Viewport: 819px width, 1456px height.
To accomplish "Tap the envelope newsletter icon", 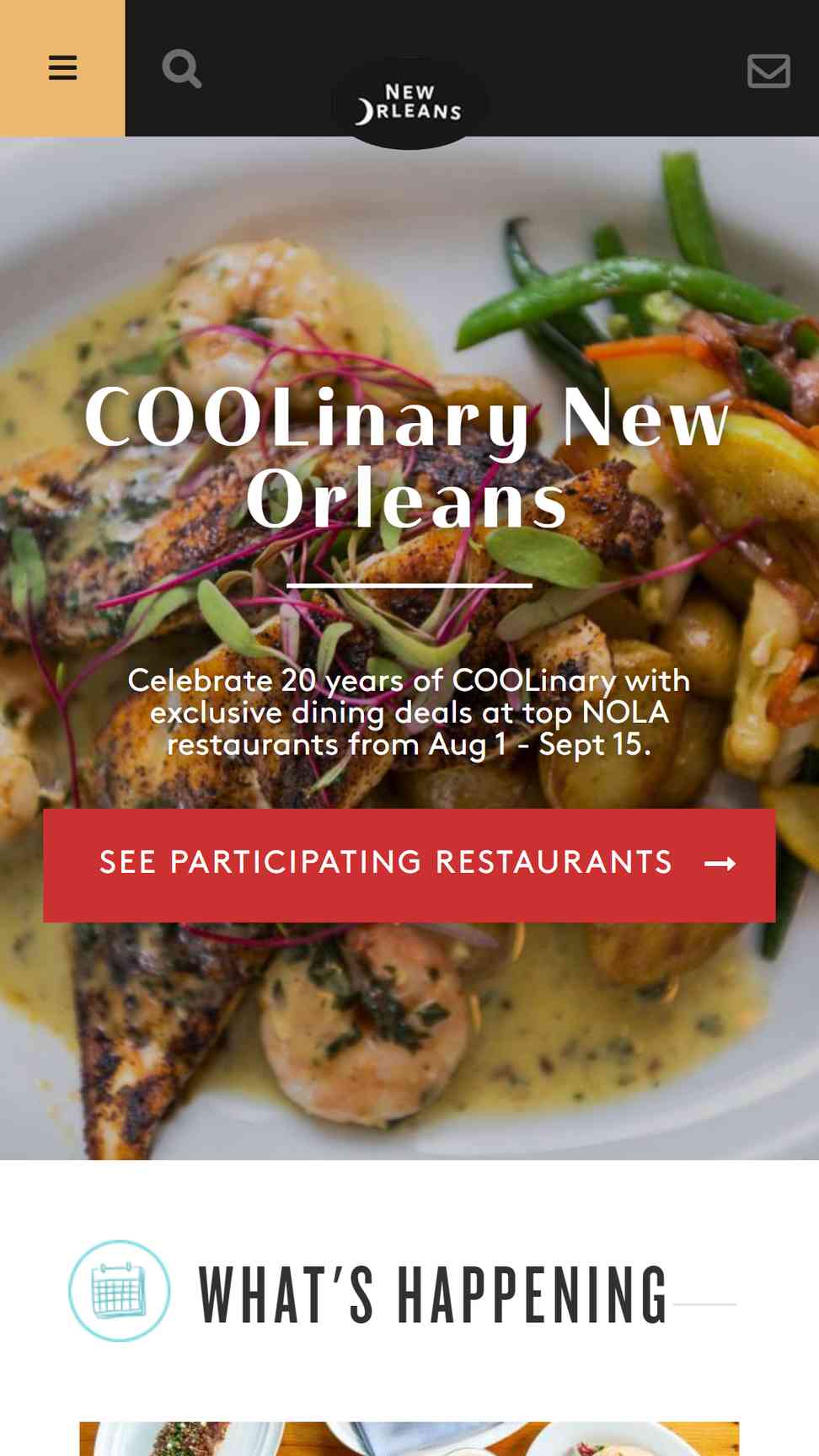I will [768, 71].
